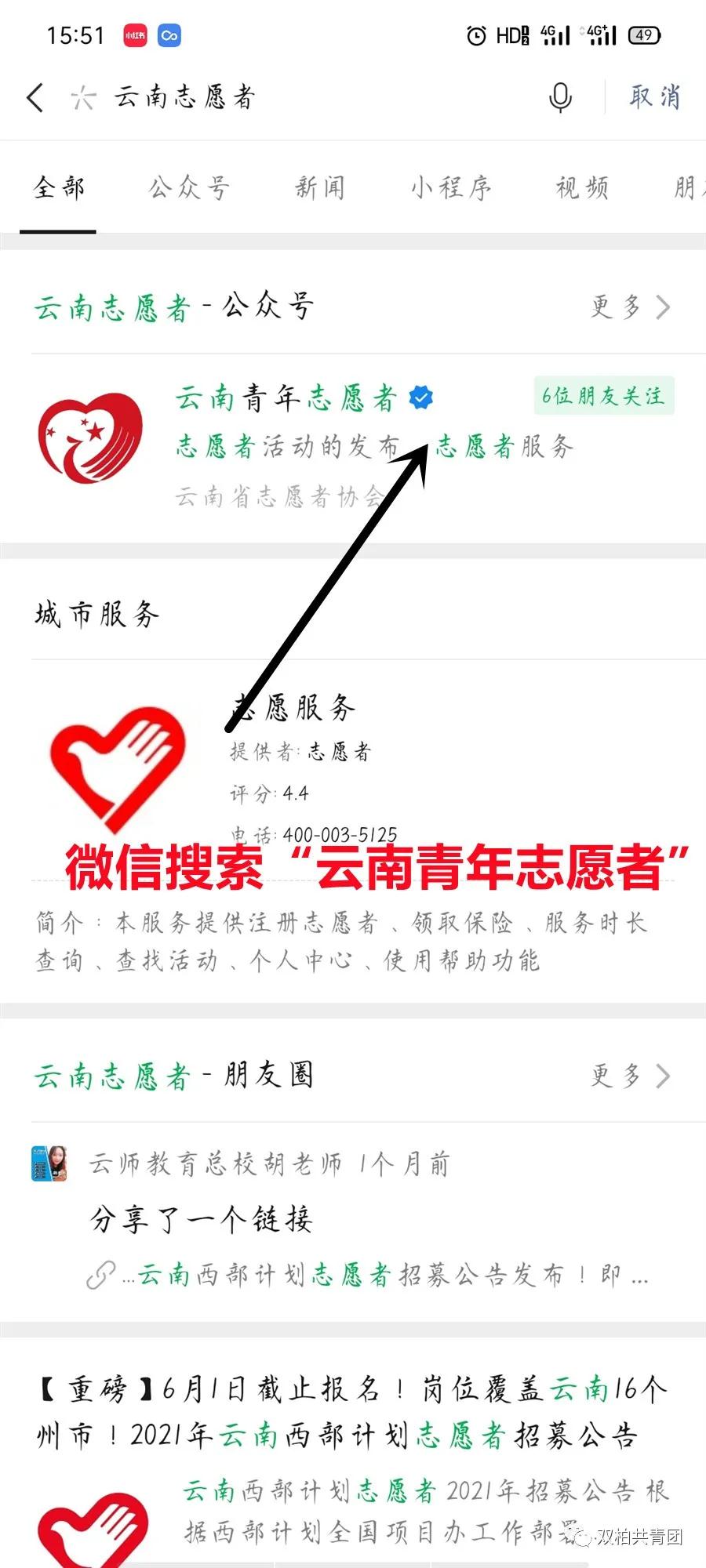
Task: Cancel the search with 取消
Action: (654, 97)
